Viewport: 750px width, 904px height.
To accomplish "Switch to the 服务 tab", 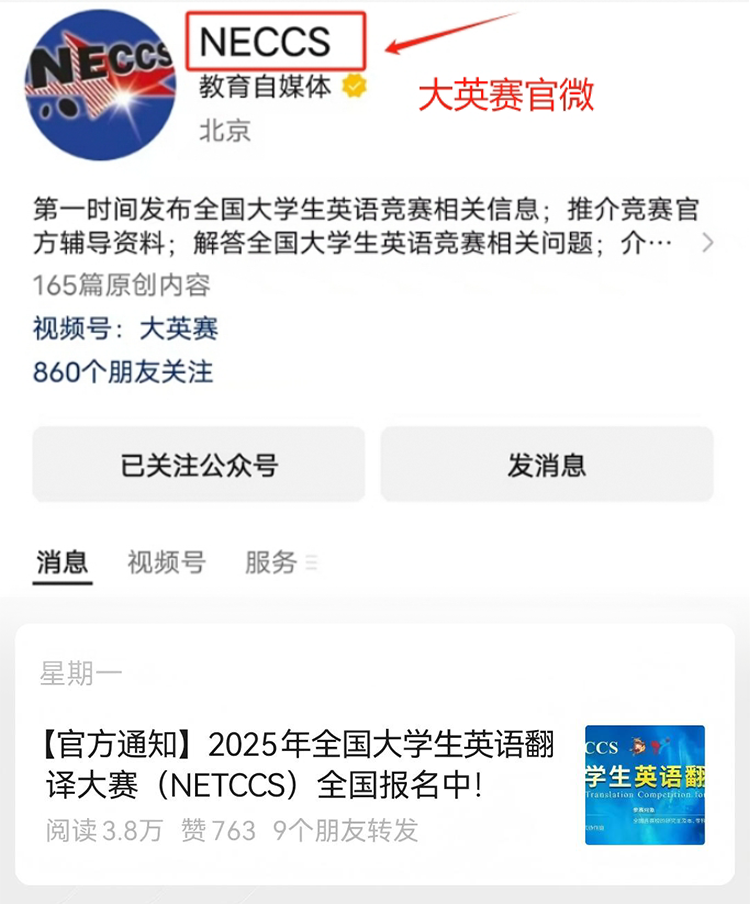I will pyautogui.click(x=272, y=562).
